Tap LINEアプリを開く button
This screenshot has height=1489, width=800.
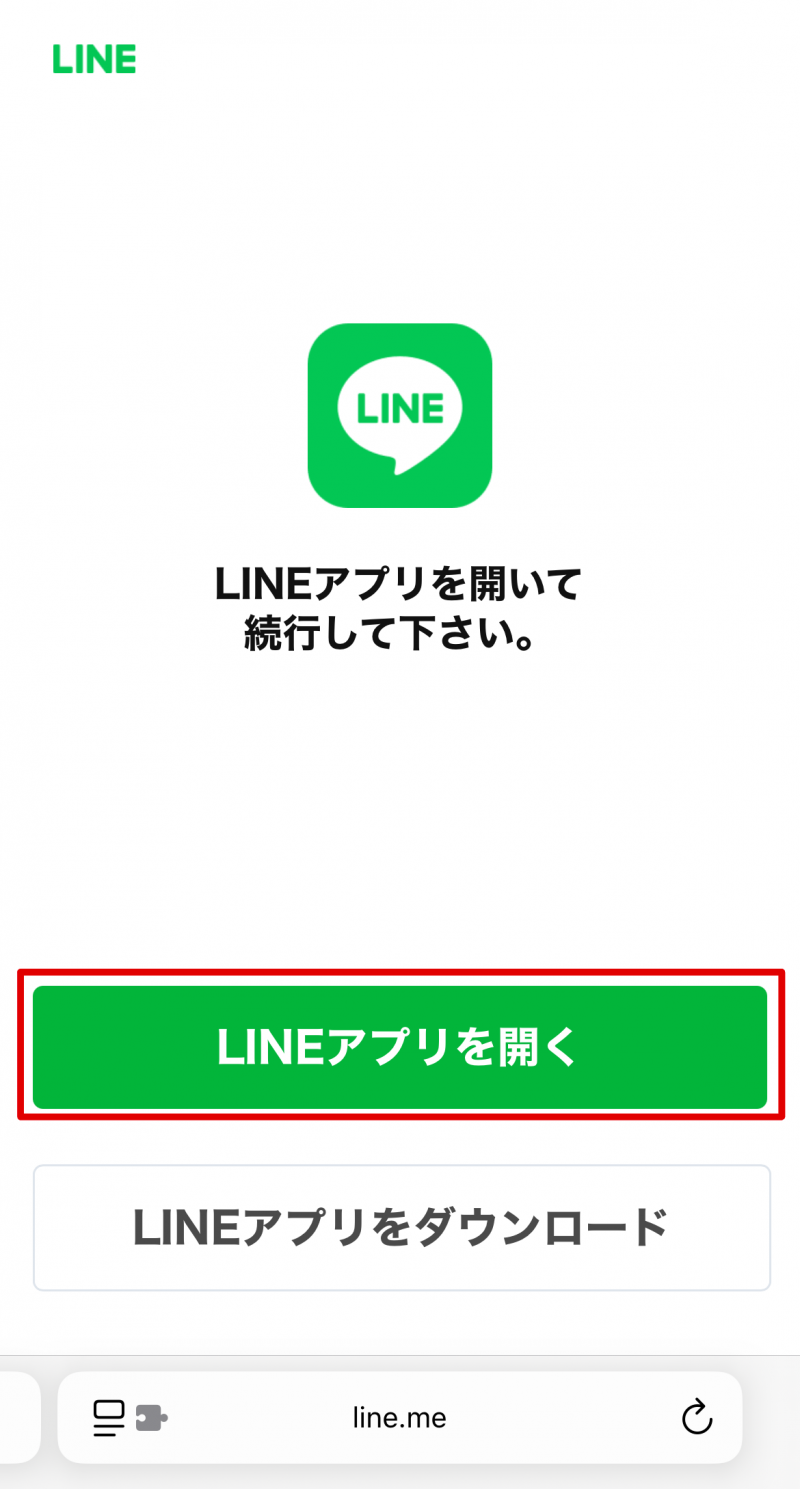click(400, 1047)
